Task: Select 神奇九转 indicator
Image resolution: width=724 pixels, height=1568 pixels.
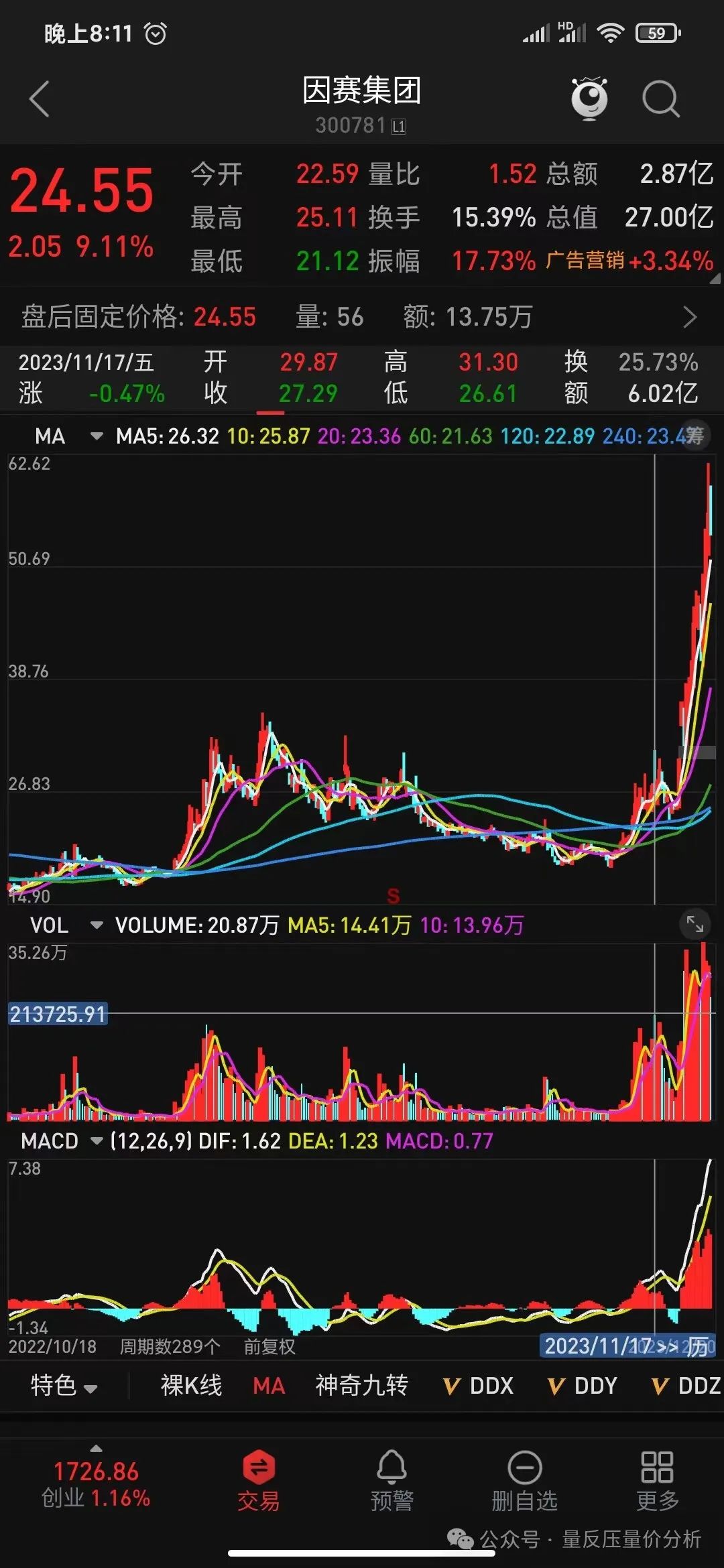Action: (x=362, y=1386)
